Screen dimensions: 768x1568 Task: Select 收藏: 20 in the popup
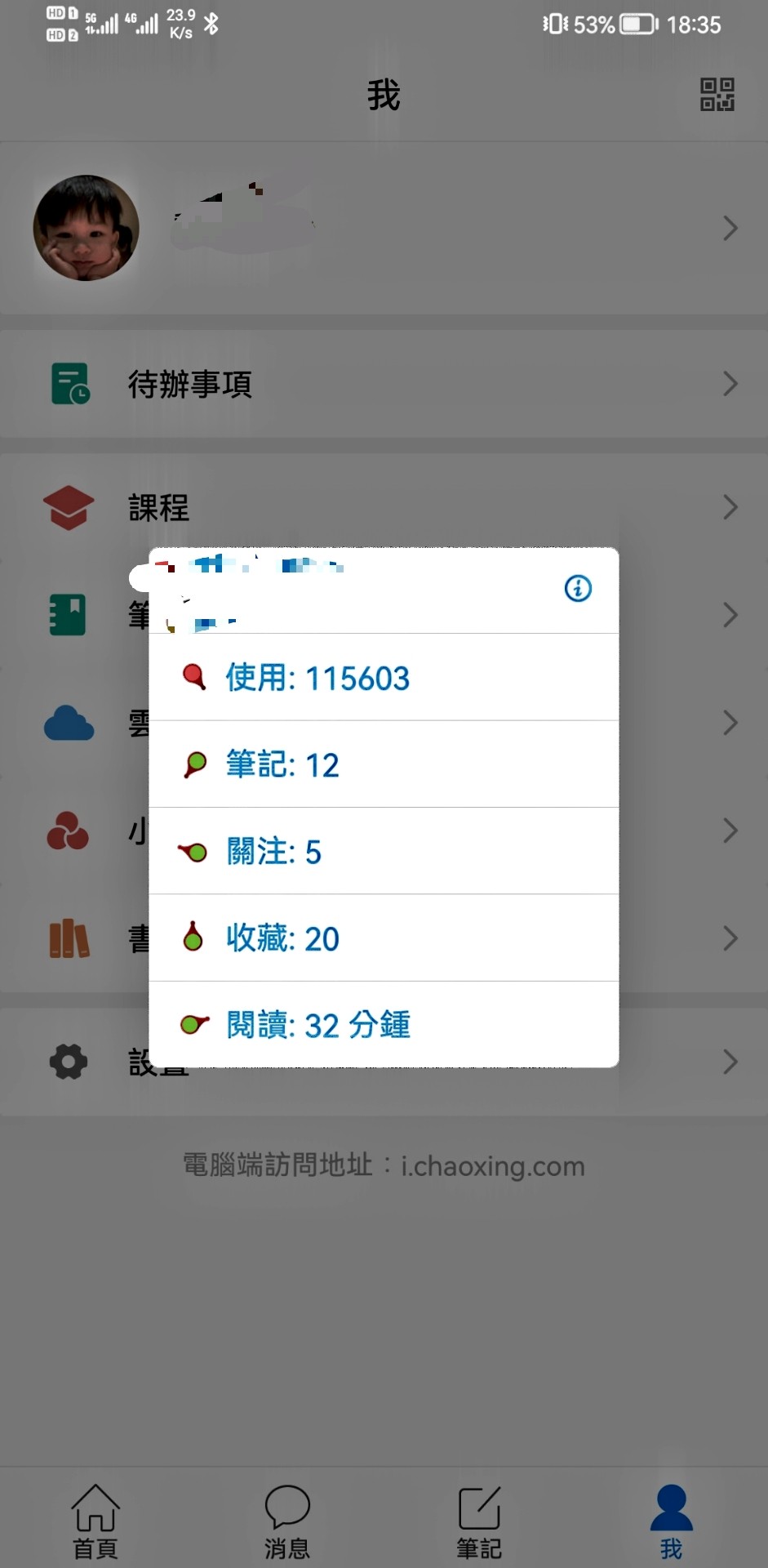tap(384, 938)
